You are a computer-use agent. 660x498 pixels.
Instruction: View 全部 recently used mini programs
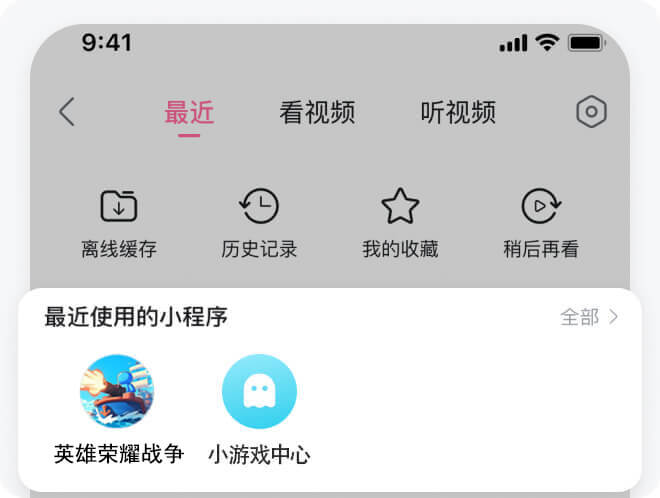click(x=589, y=318)
